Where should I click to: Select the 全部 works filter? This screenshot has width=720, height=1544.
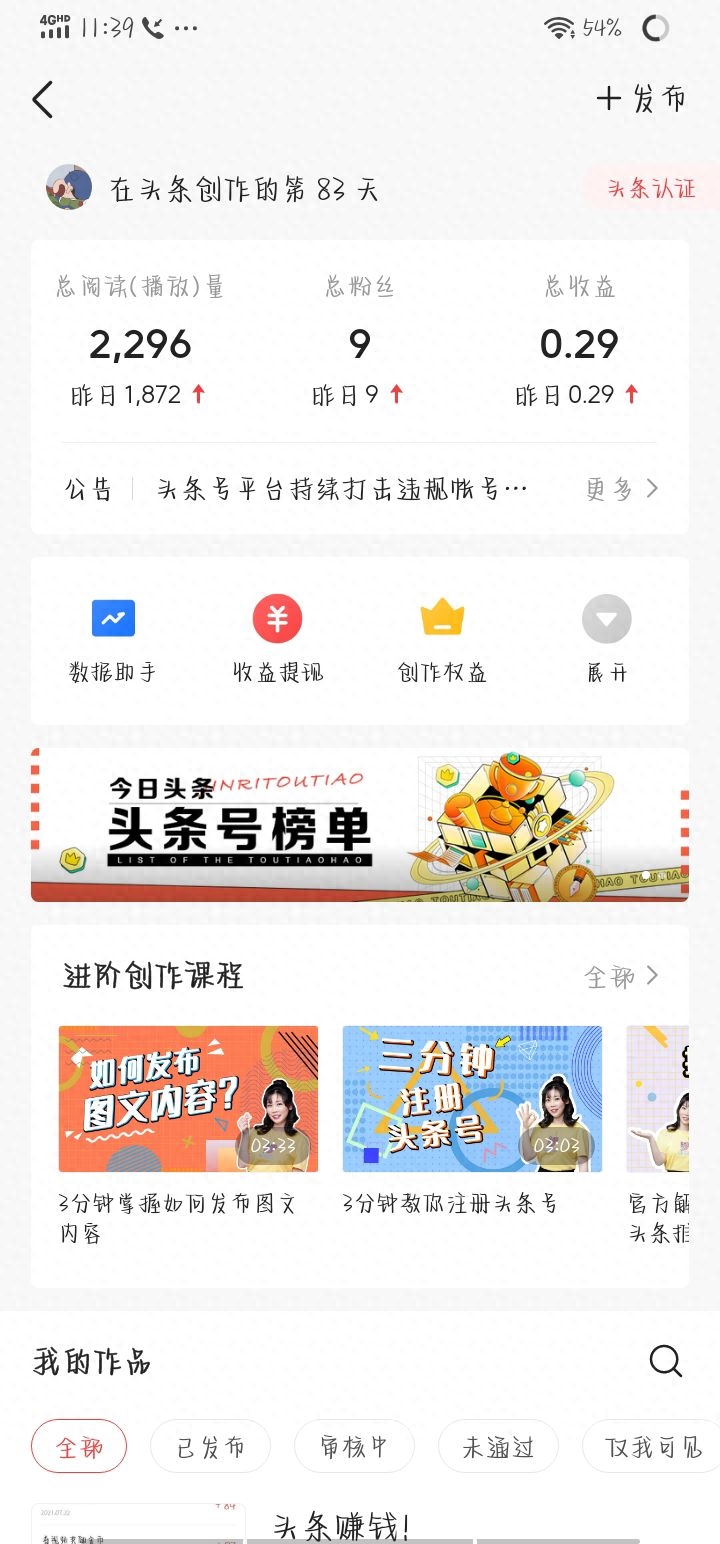click(x=79, y=1446)
